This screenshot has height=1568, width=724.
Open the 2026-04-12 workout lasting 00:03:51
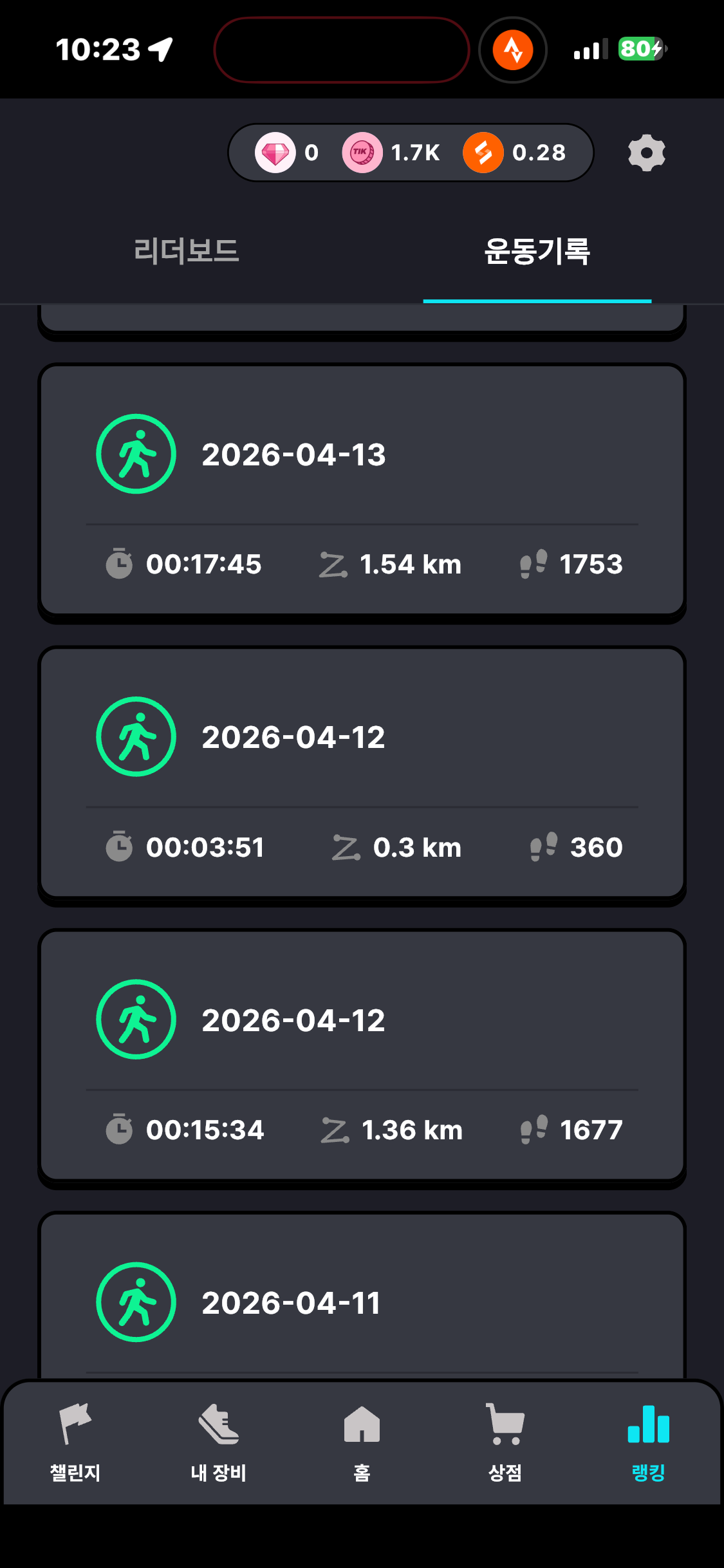(362, 772)
